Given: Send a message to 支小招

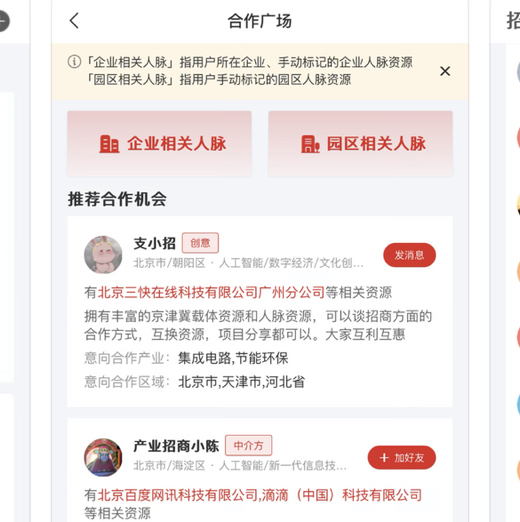Looking at the screenshot, I should coord(409,255).
